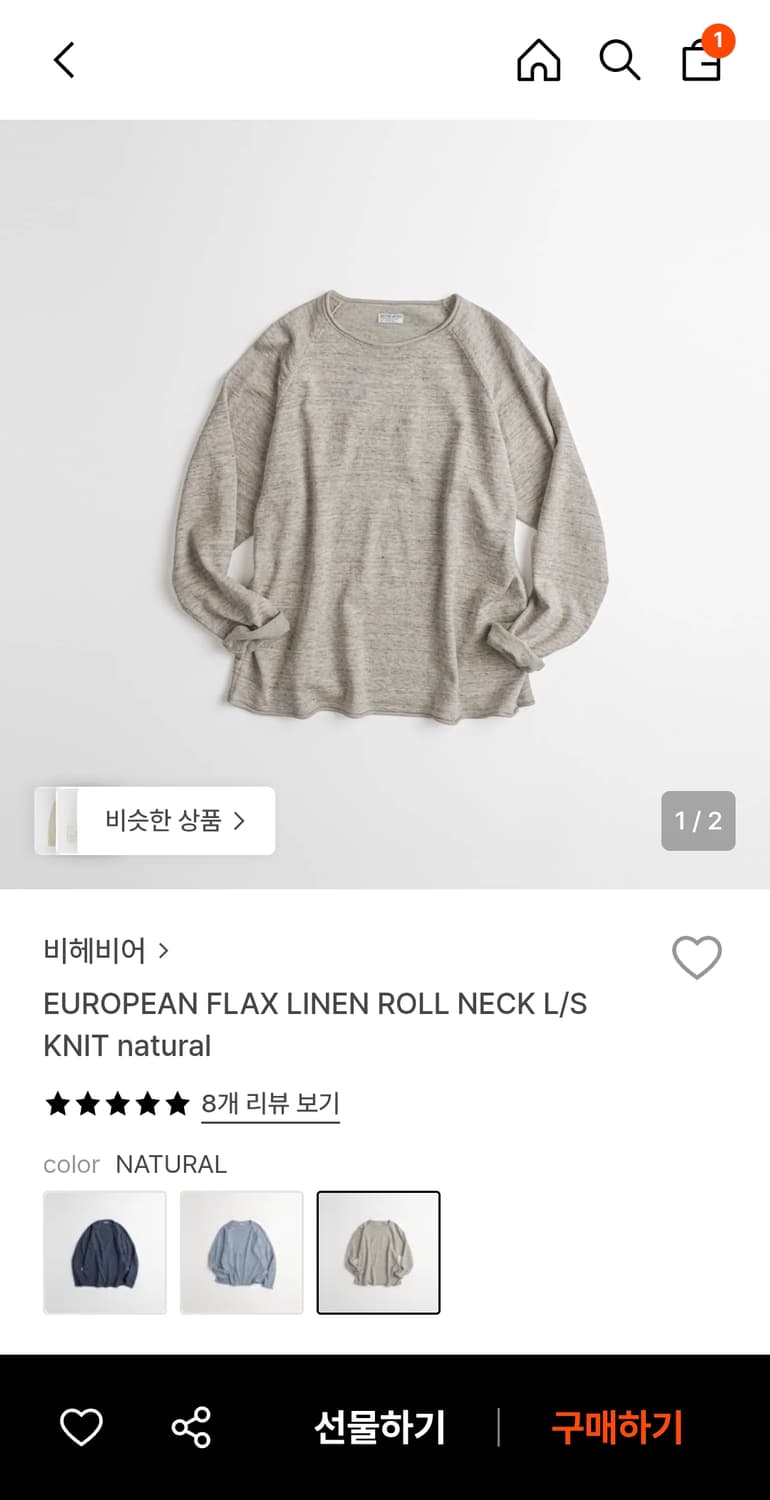This screenshot has width=770, height=1500.
Task: Expand the 비헤비어 brand page chevron
Action: tap(165, 951)
